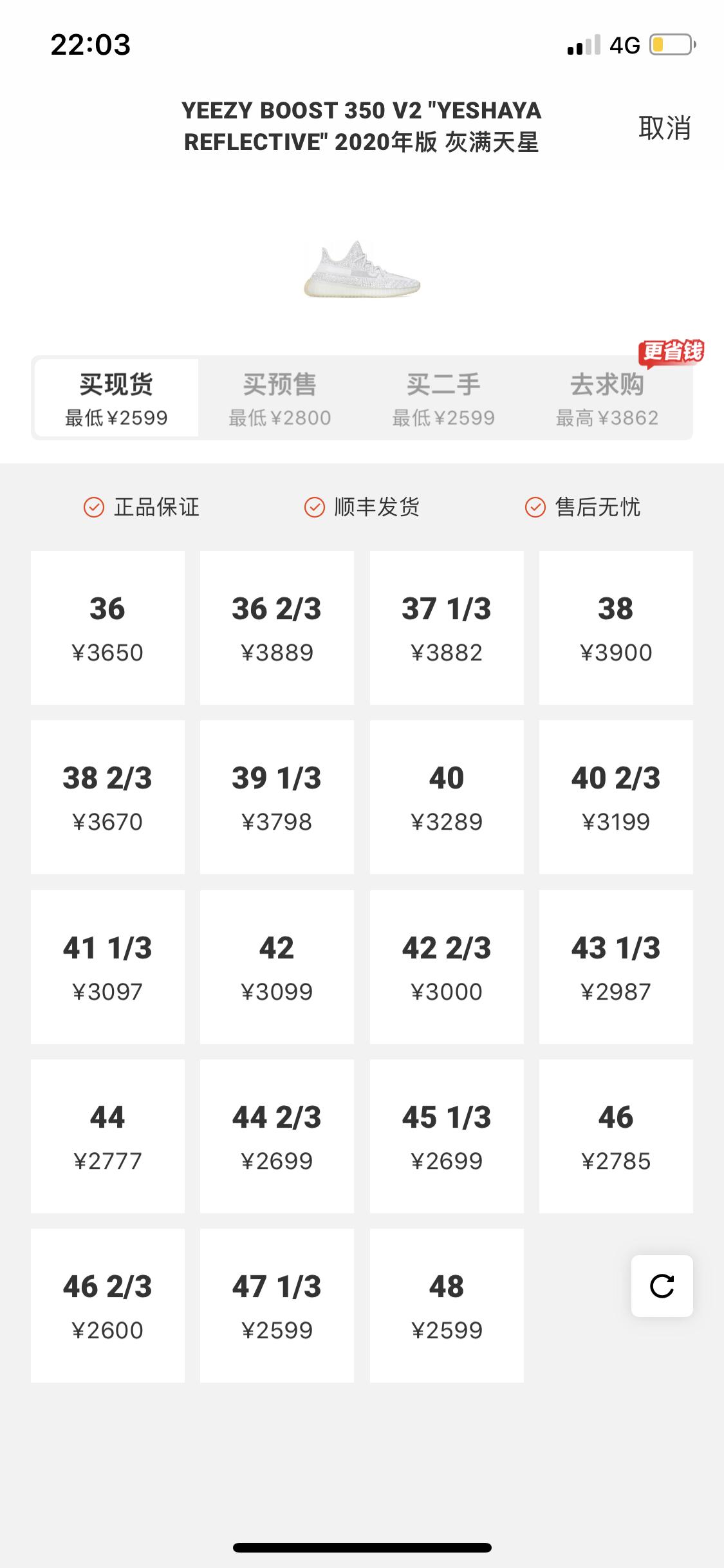724x1568 pixels.
Task: Open the 去求购 section
Action: click(x=608, y=397)
